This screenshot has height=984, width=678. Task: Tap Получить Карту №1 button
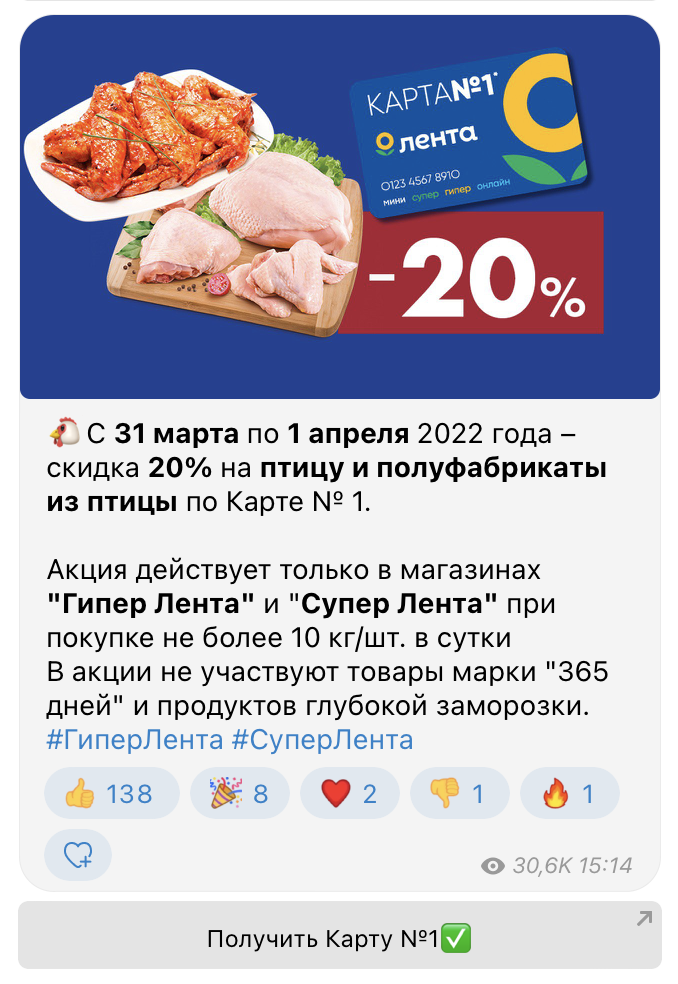339,938
